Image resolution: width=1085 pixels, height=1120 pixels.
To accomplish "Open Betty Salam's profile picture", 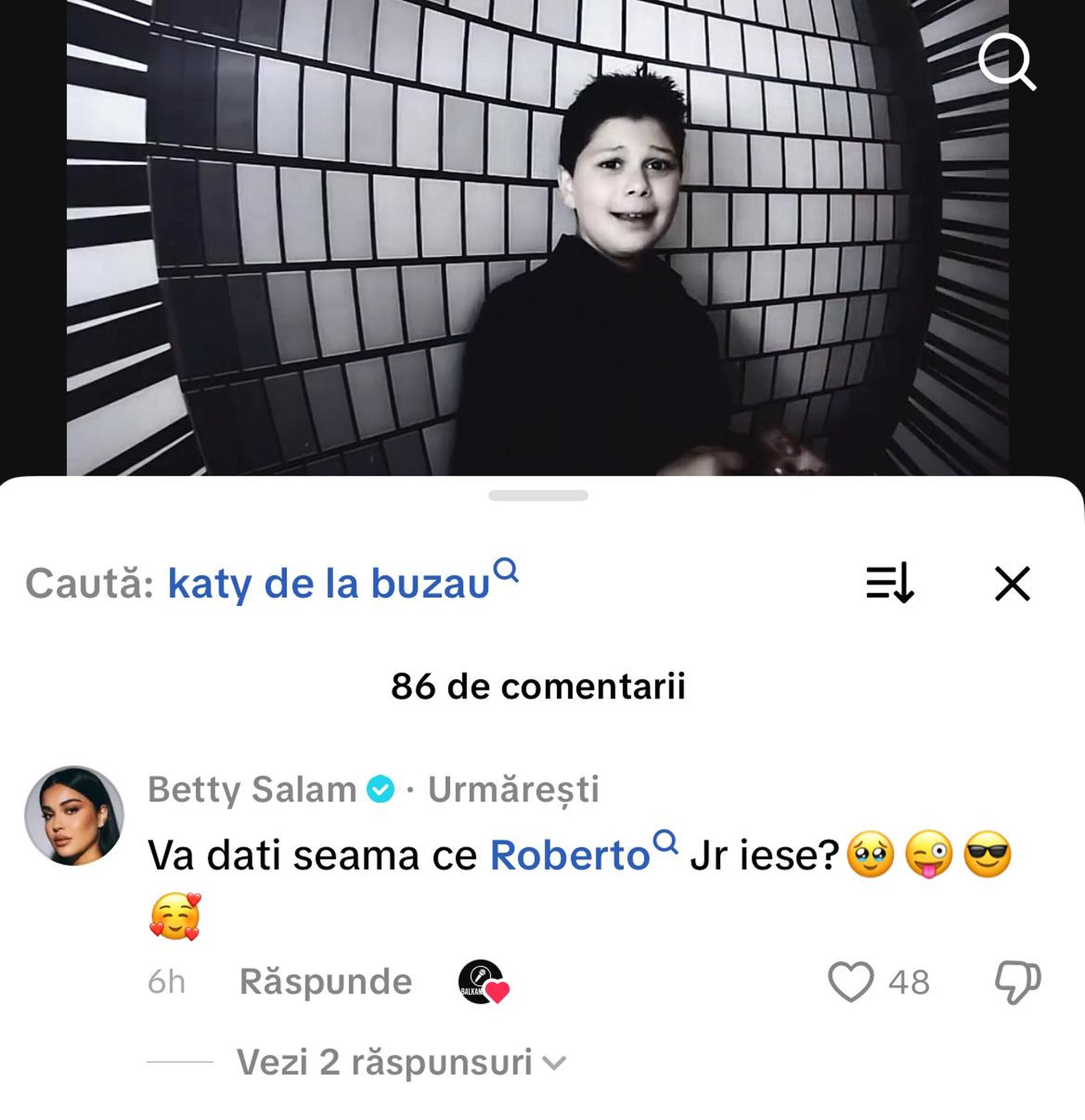I will point(74,815).
